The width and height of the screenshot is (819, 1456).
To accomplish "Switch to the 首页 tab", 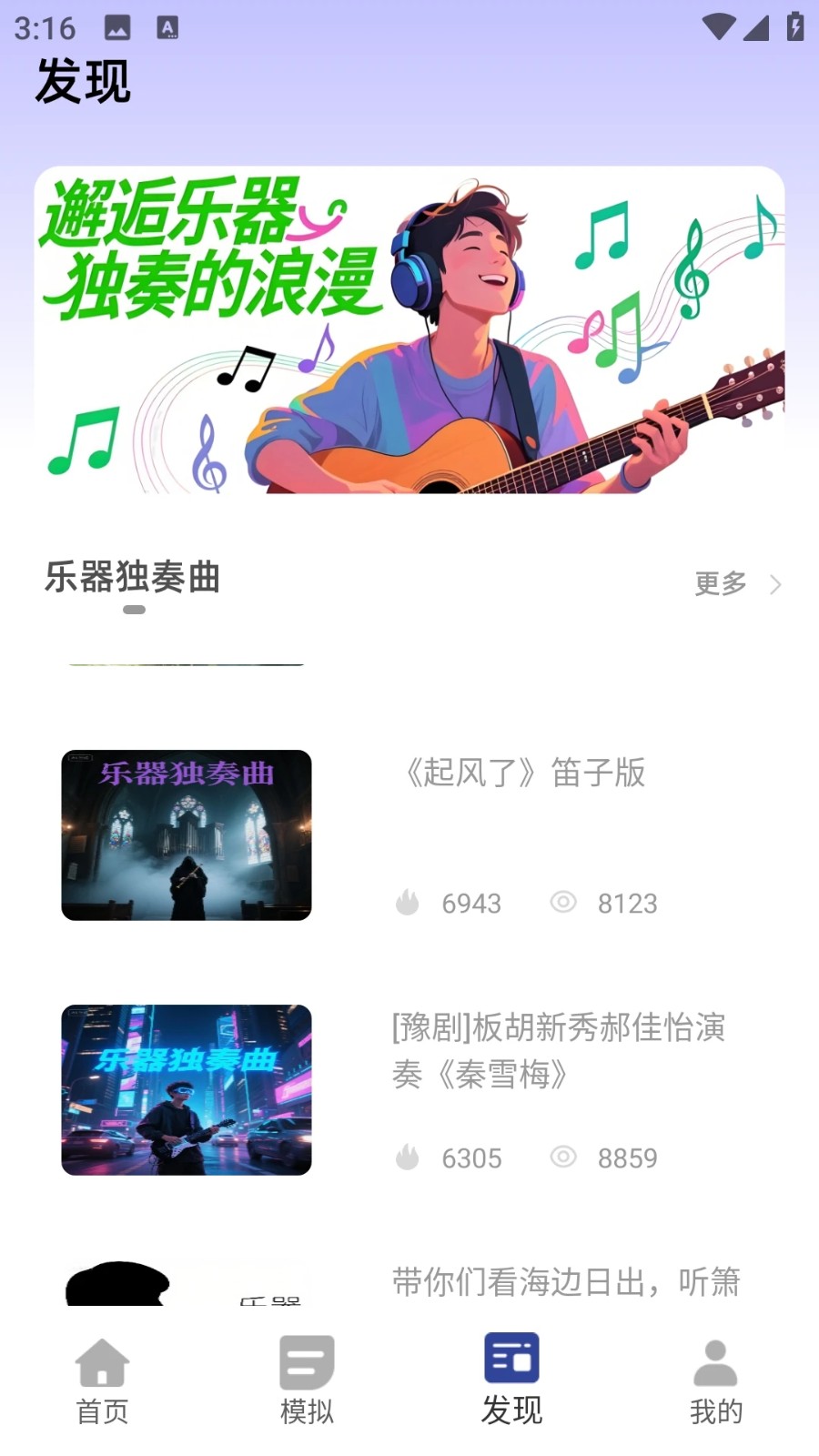I will coord(102,1380).
